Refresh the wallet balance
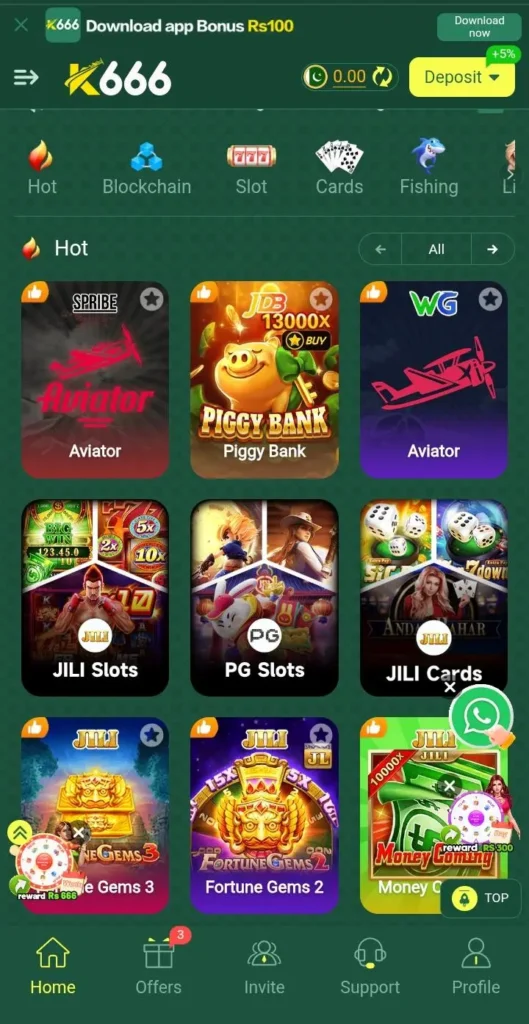The width and height of the screenshot is (529, 1024). tap(383, 77)
